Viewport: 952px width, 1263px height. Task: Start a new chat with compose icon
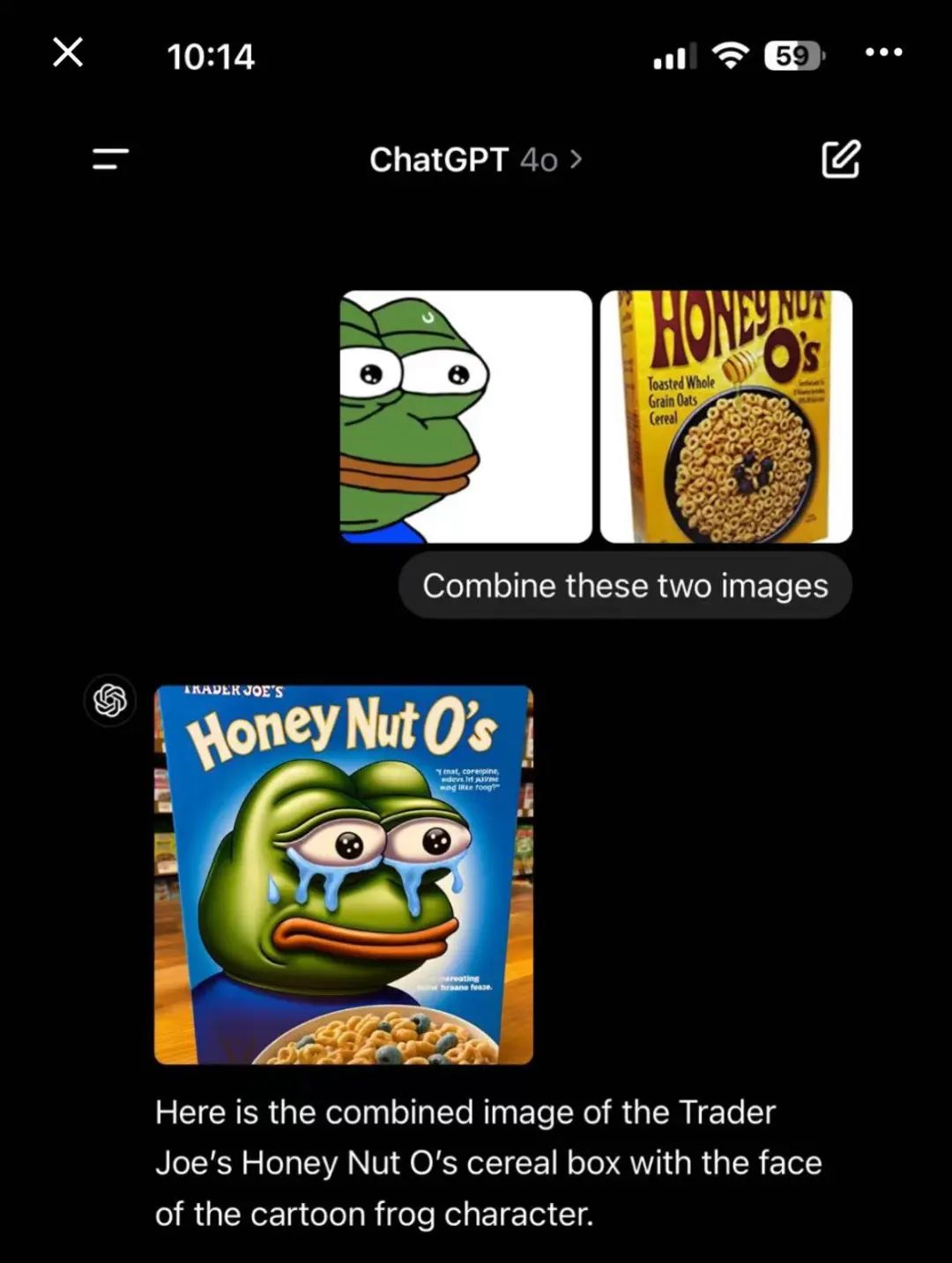pos(840,160)
